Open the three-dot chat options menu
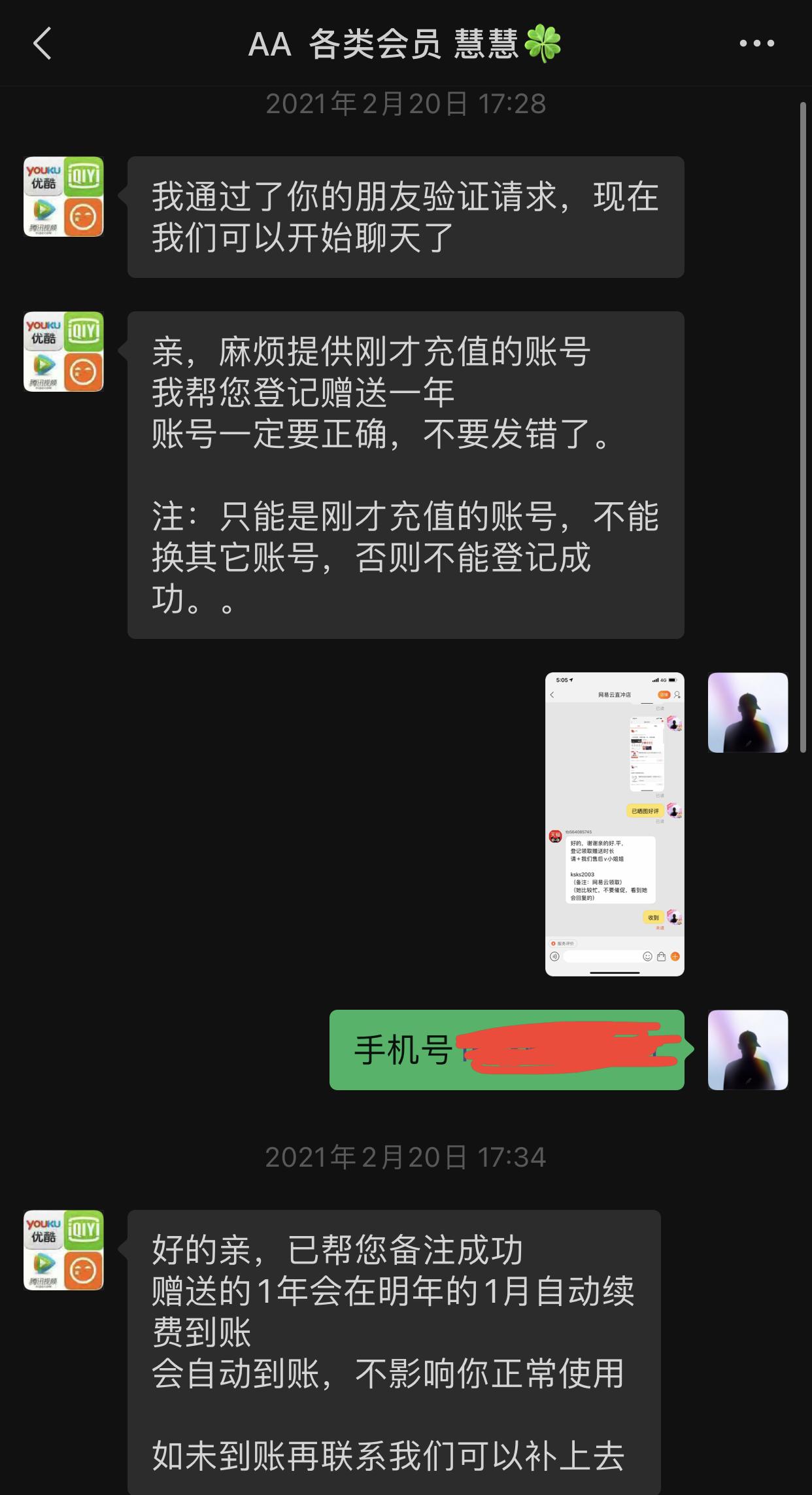This screenshot has width=812, height=1495. 755,44
